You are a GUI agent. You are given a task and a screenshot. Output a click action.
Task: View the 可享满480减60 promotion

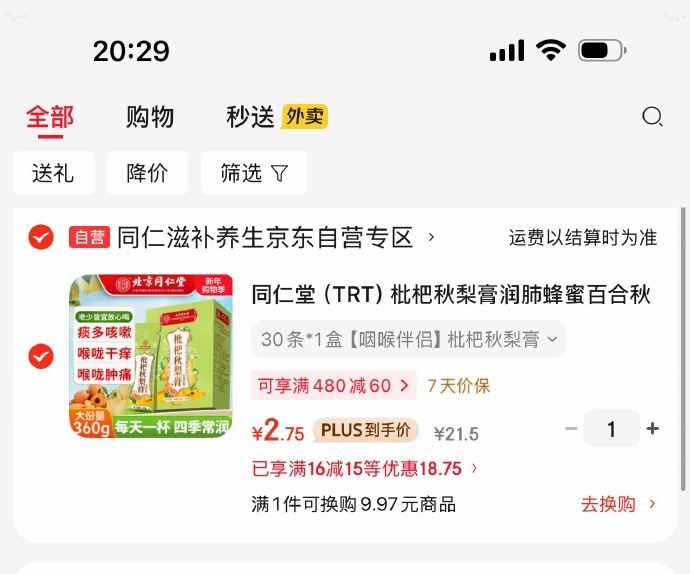(x=333, y=386)
